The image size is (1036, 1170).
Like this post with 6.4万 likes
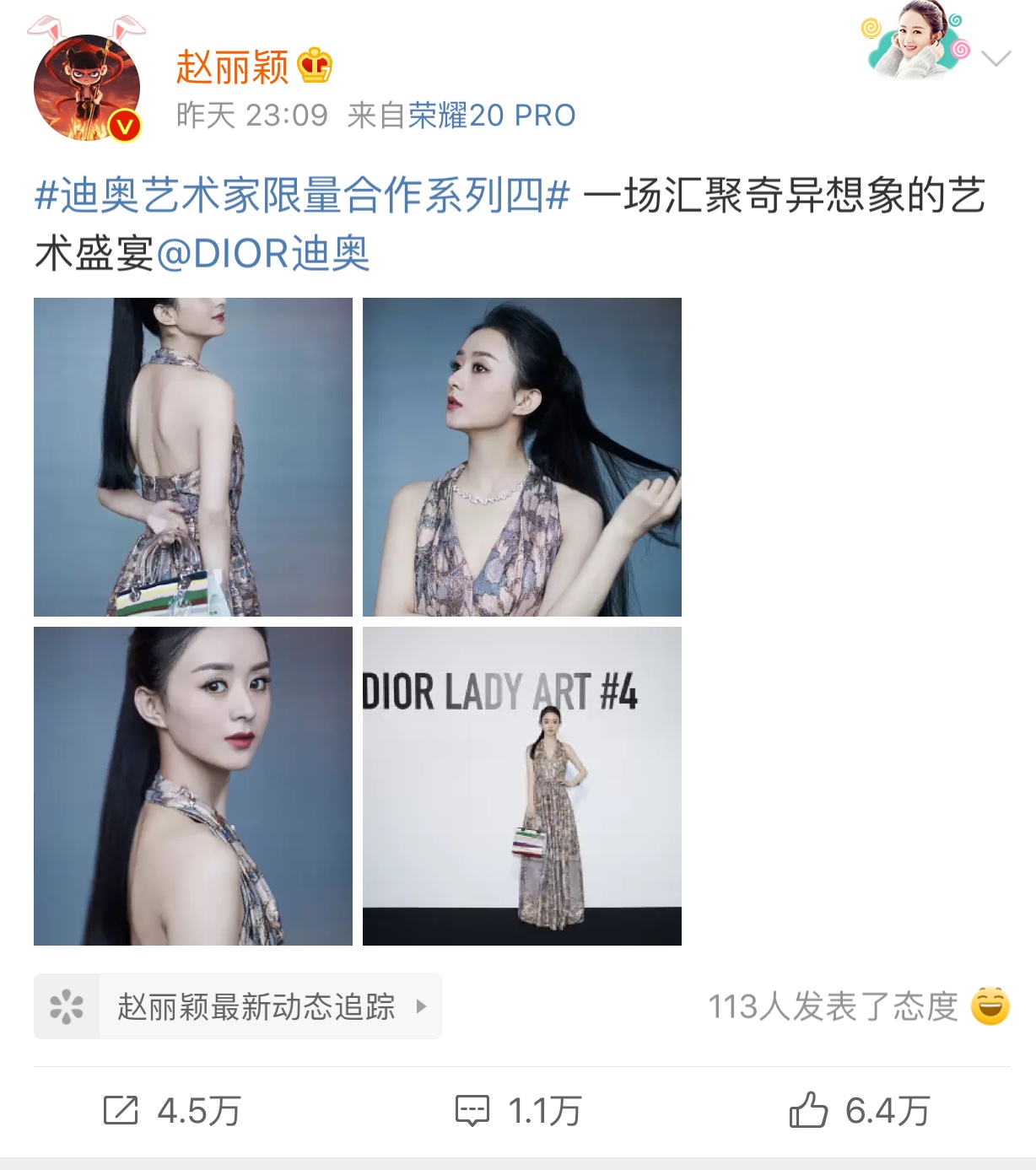coord(859,1111)
